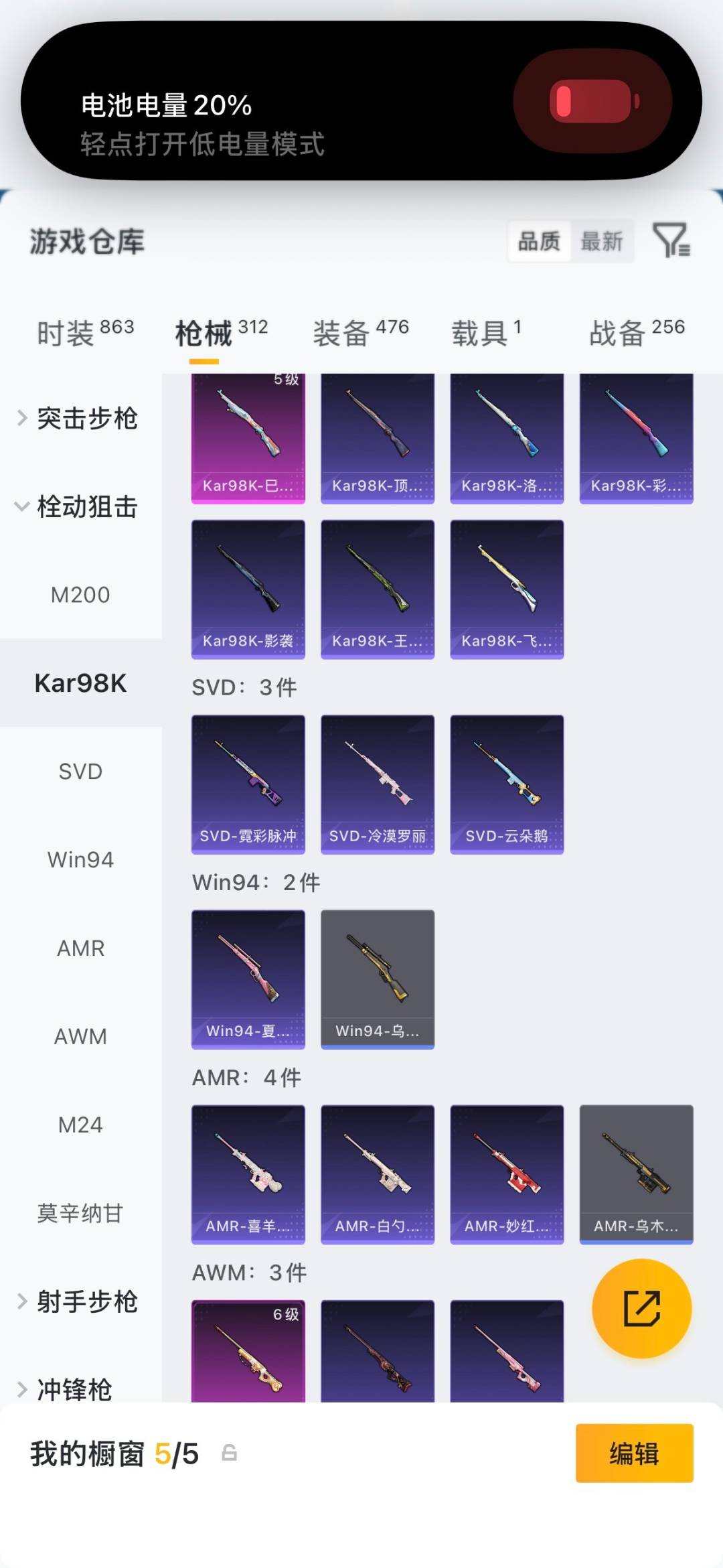Sort inventory by 最新
This screenshot has width=723, height=1568.
pos(602,241)
